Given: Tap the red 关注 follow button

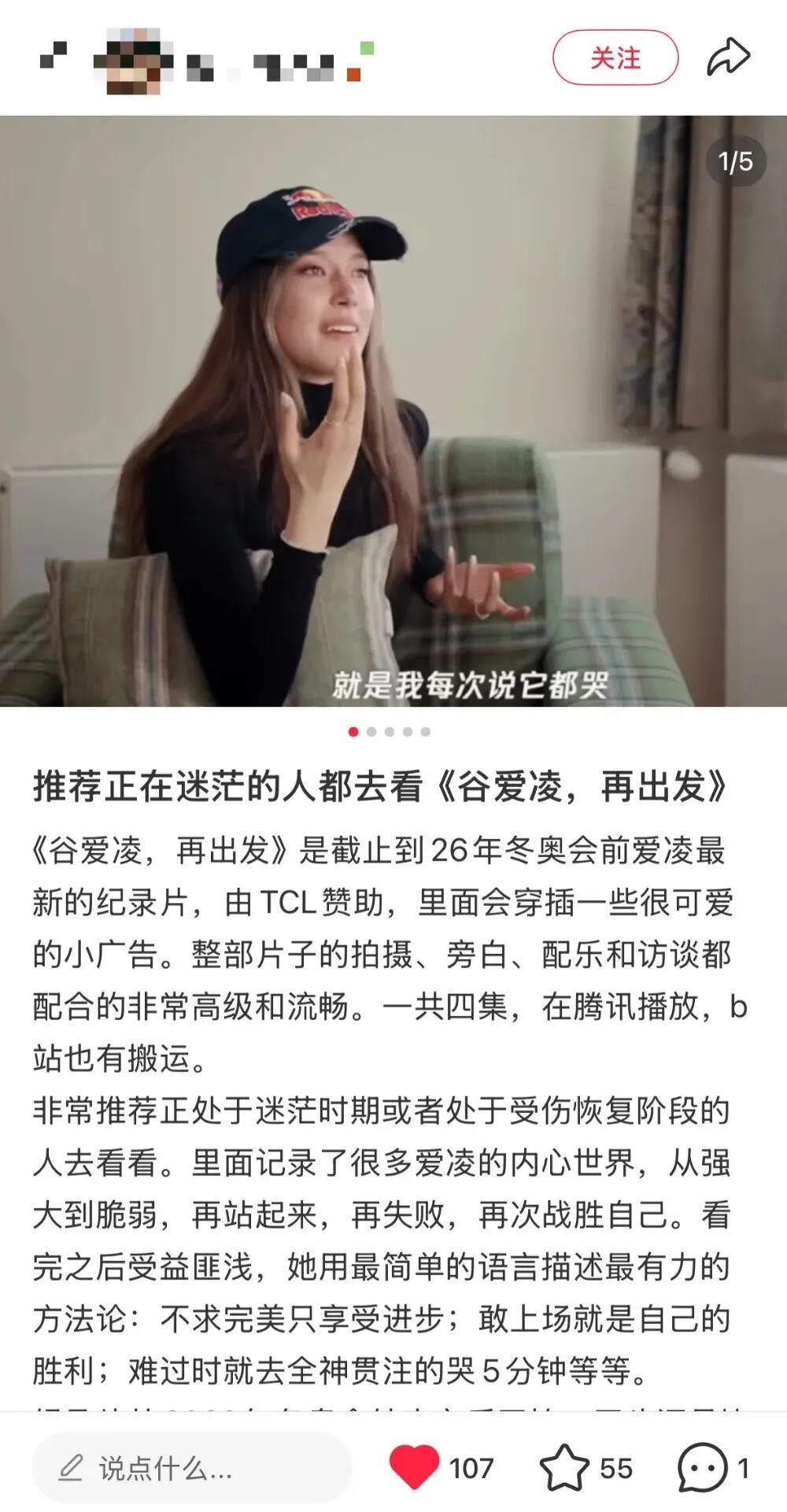Looking at the screenshot, I should click(x=615, y=57).
